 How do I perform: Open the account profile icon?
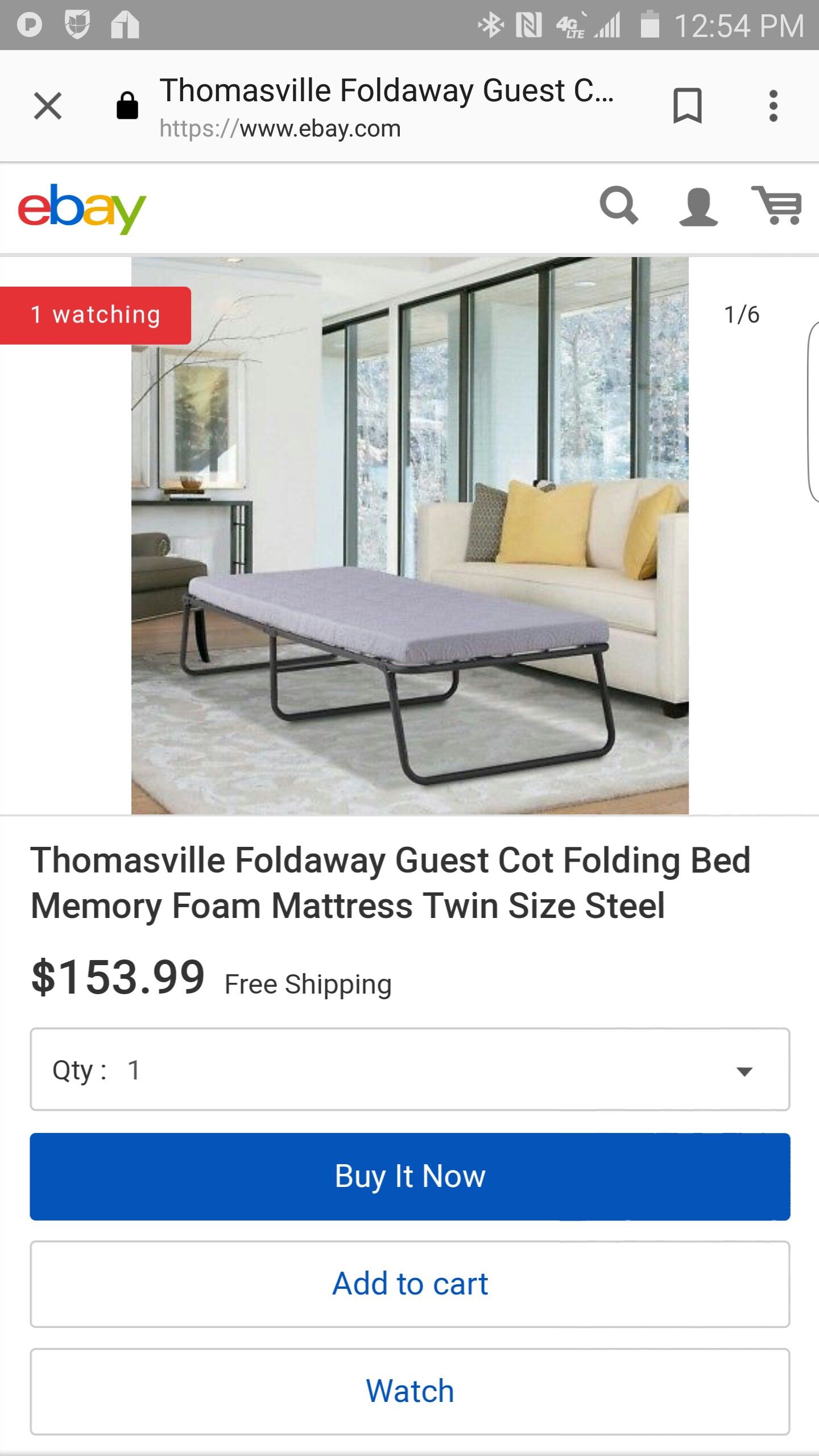pos(698,206)
